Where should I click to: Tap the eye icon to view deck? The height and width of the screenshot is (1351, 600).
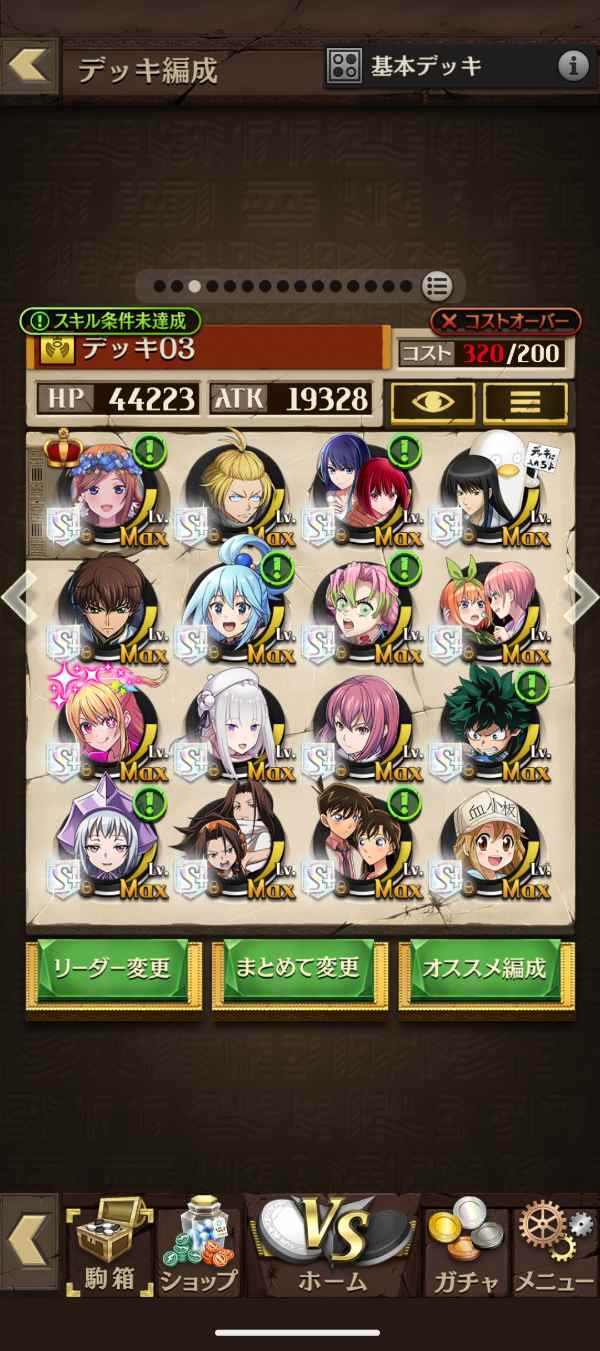point(432,401)
